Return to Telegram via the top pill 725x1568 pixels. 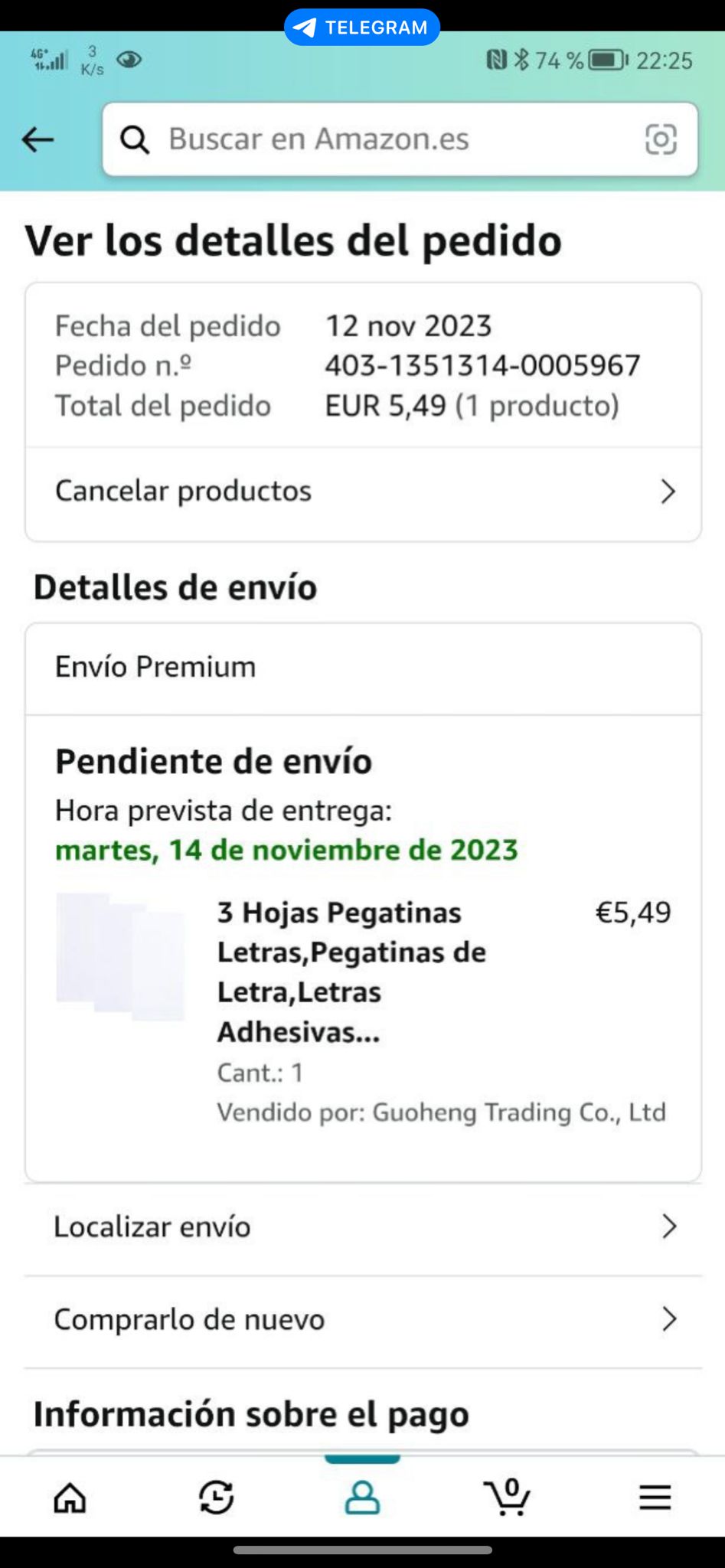pyautogui.click(x=362, y=28)
